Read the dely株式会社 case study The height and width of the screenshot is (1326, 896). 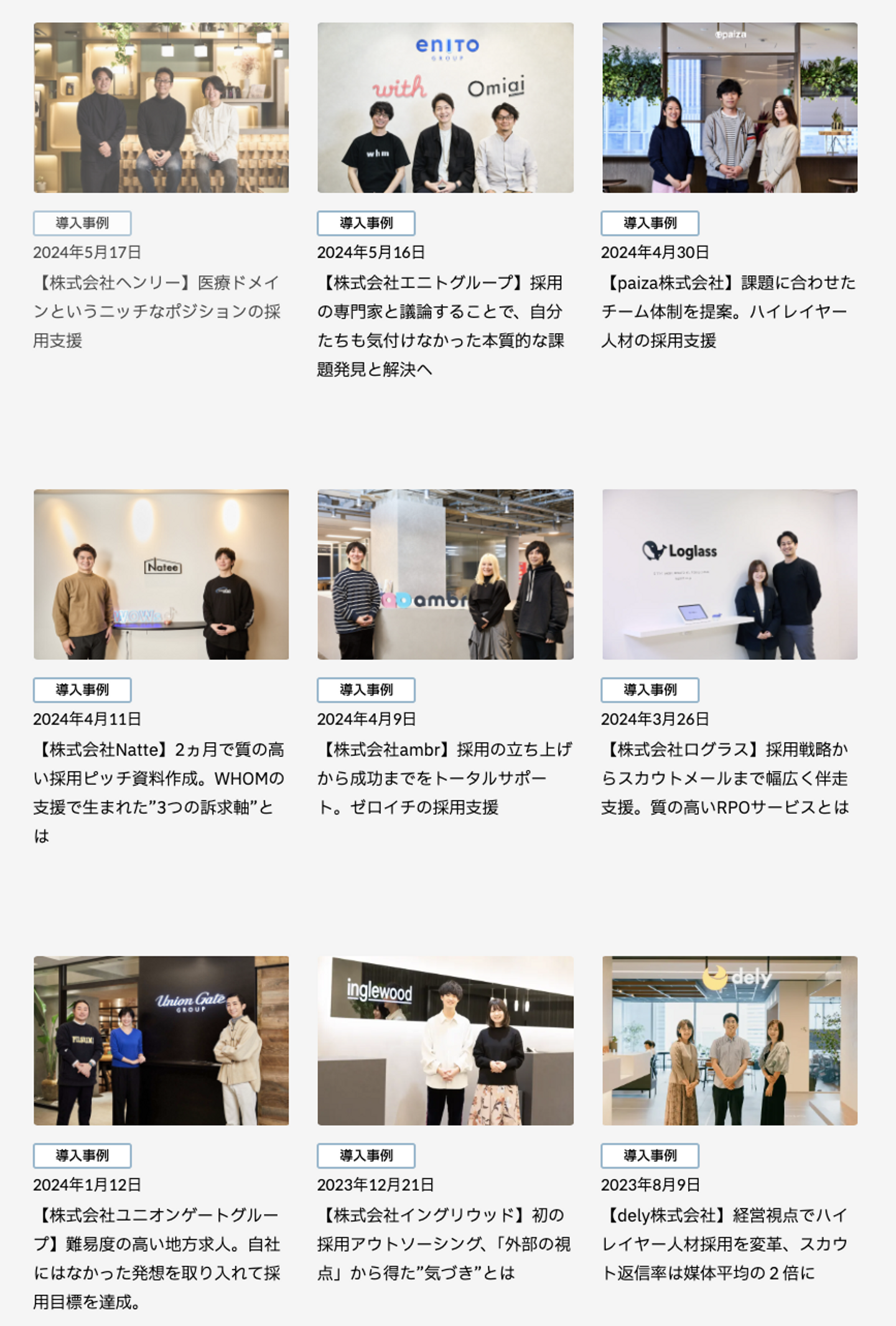[x=729, y=1040]
